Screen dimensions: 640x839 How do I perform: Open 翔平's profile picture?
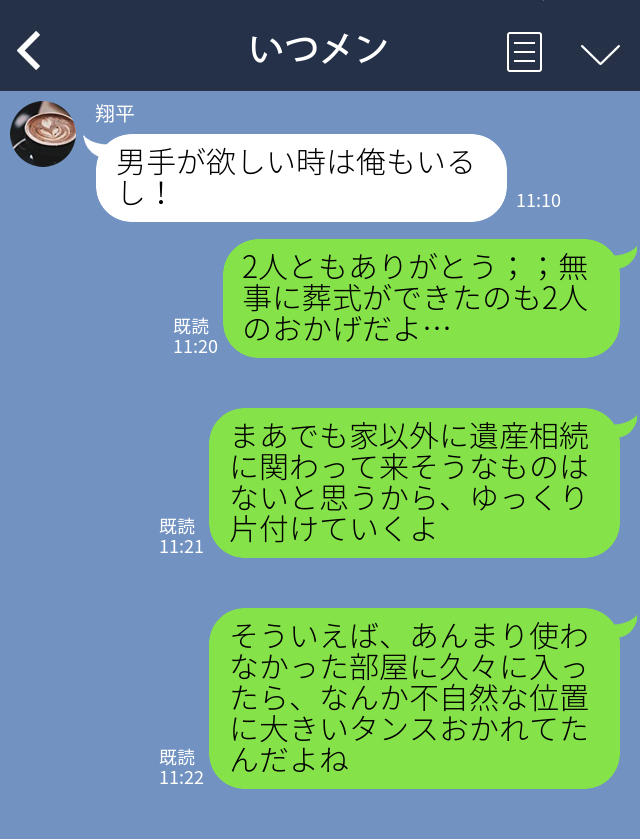(43, 134)
